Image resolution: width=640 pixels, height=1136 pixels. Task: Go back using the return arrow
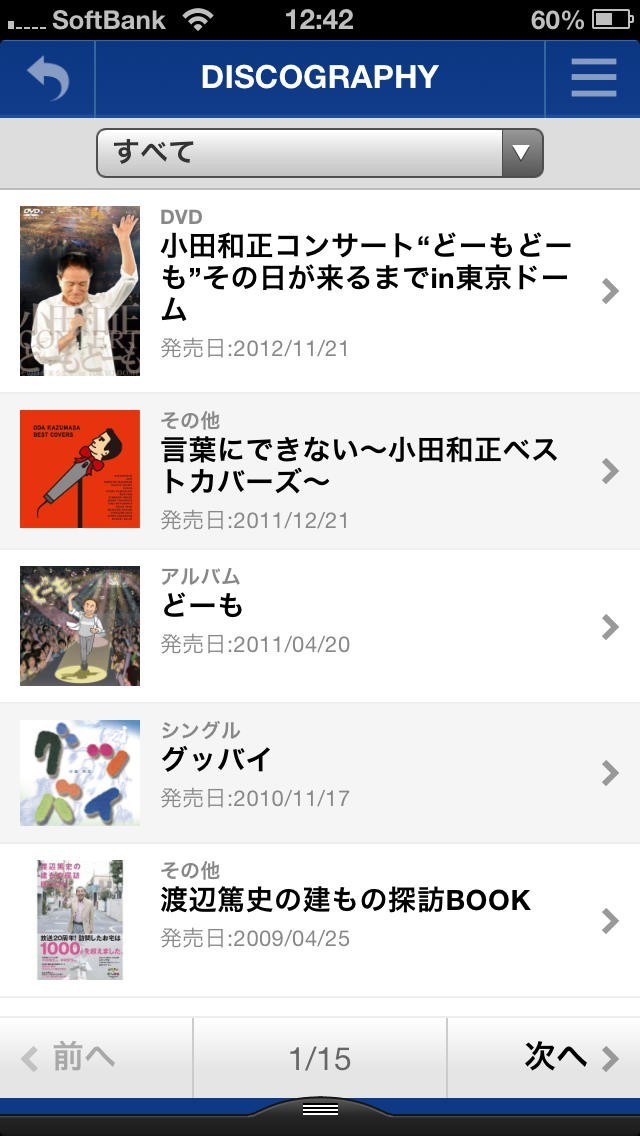coord(47,78)
